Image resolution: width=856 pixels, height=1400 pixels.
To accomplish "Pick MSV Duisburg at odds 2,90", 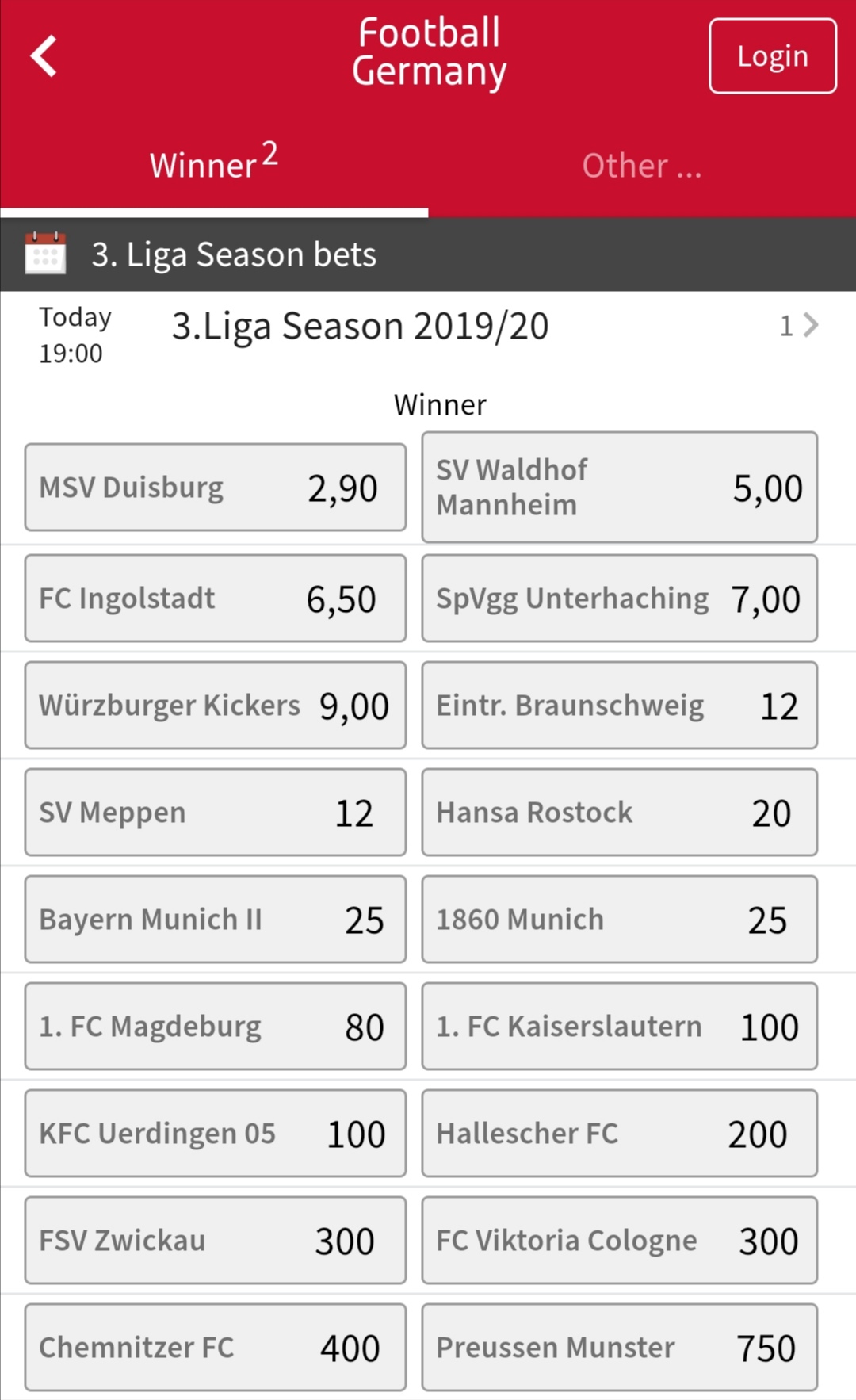I will (216, 488).
